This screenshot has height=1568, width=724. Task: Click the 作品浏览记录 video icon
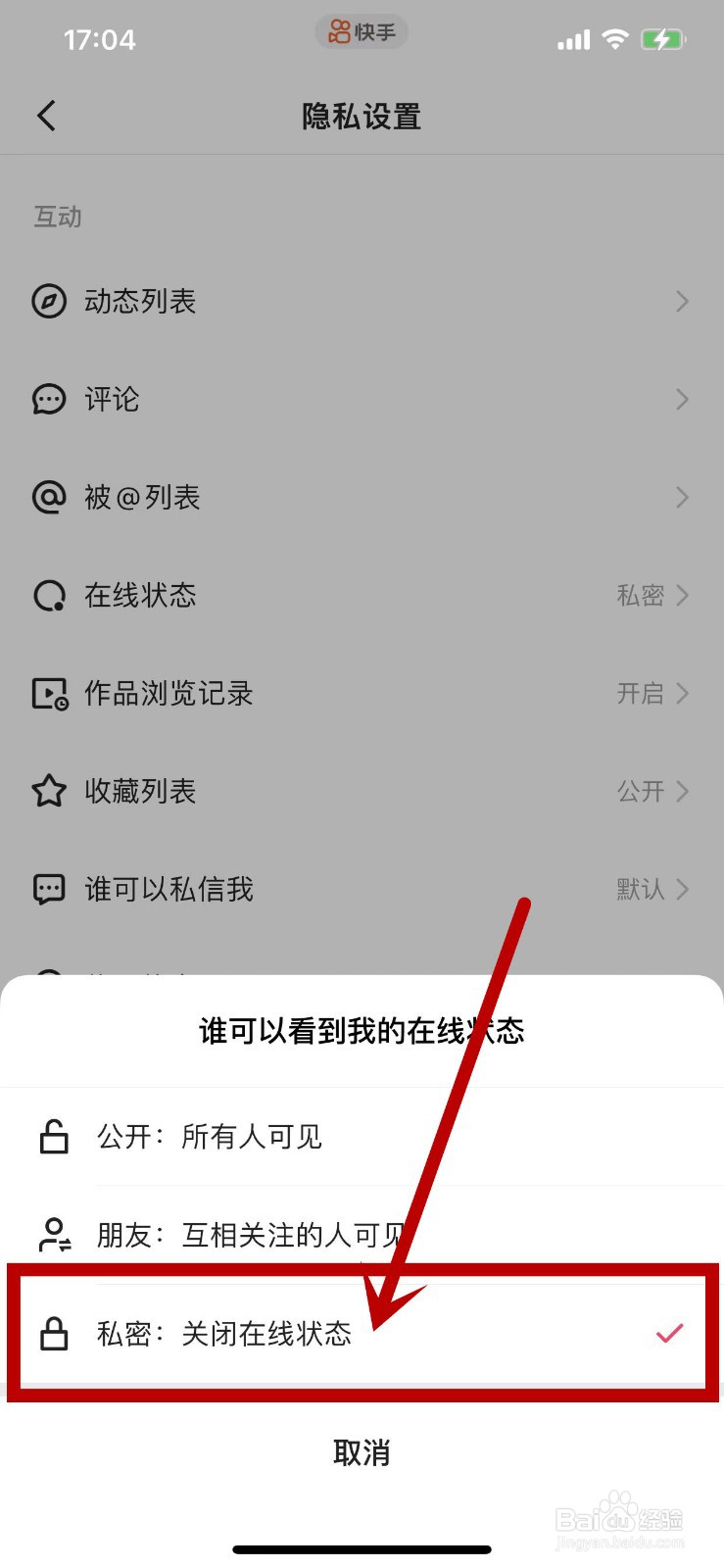point(48,694)
